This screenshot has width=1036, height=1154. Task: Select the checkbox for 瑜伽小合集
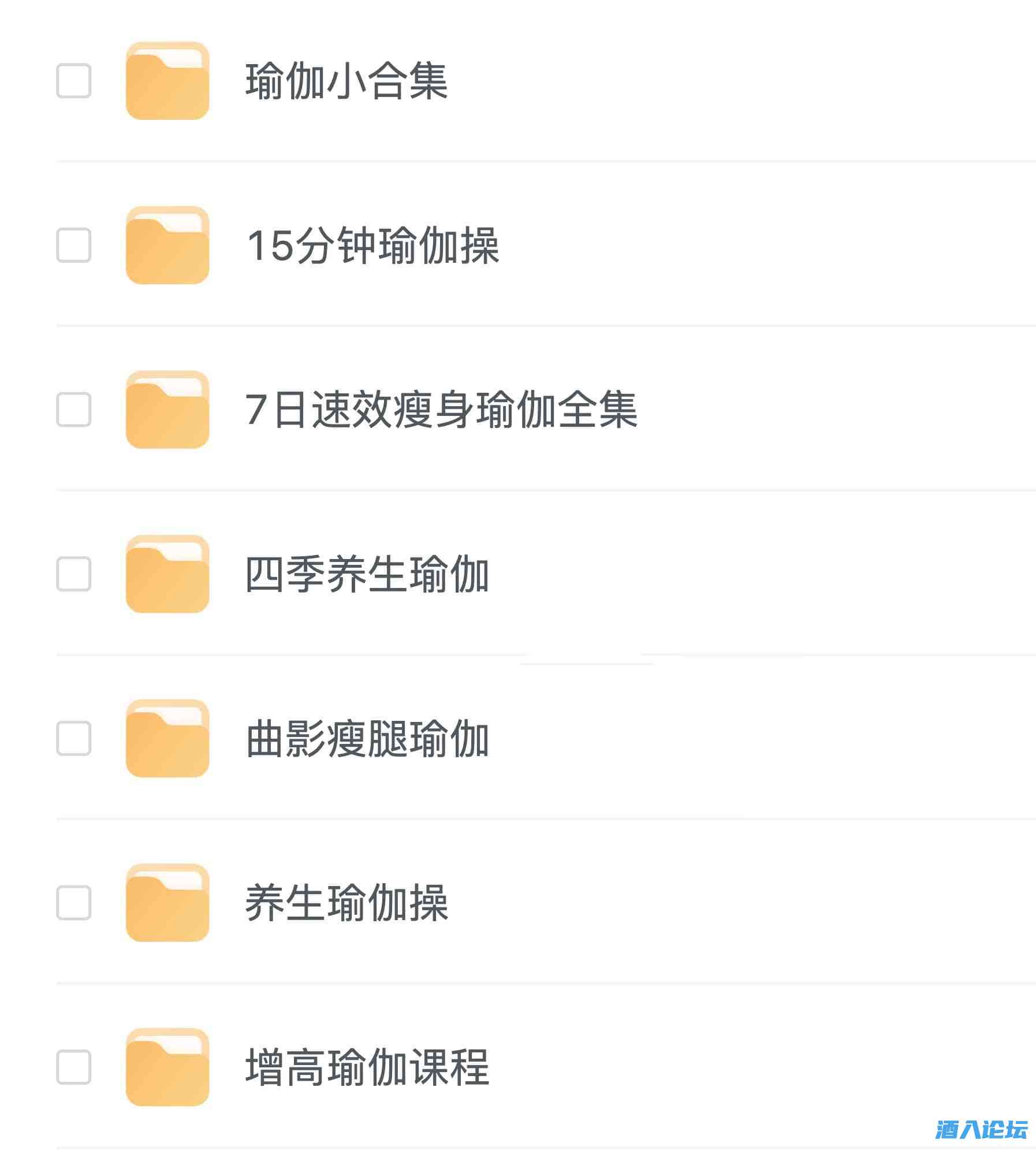click(x=74, y=81)
